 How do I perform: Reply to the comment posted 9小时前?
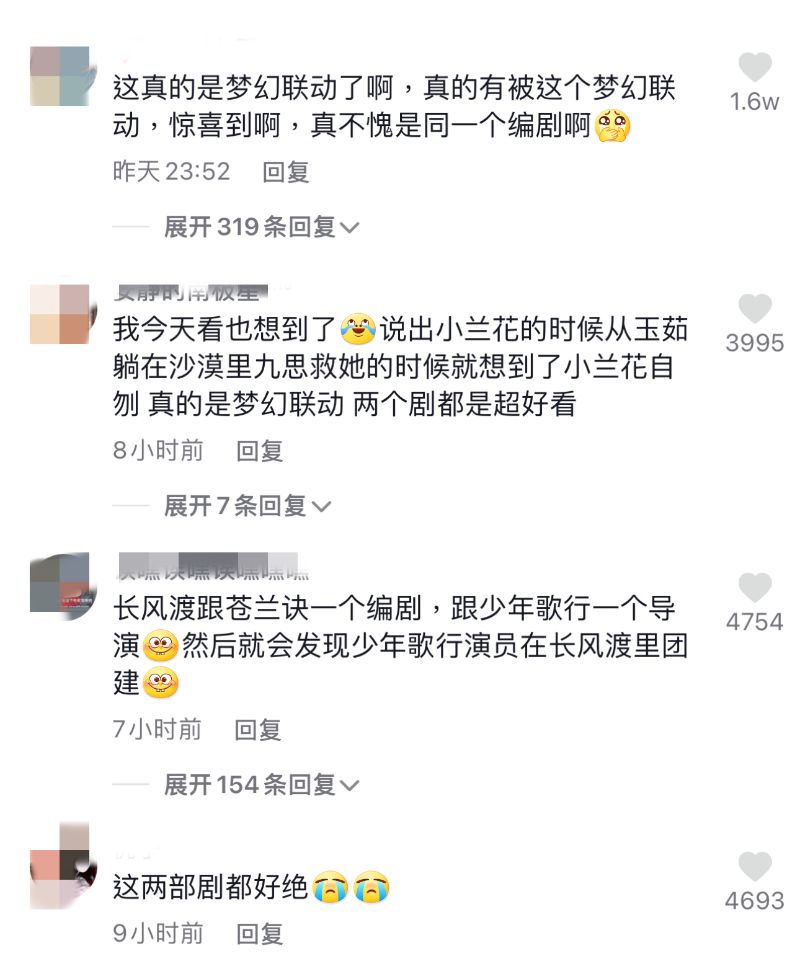260,934
